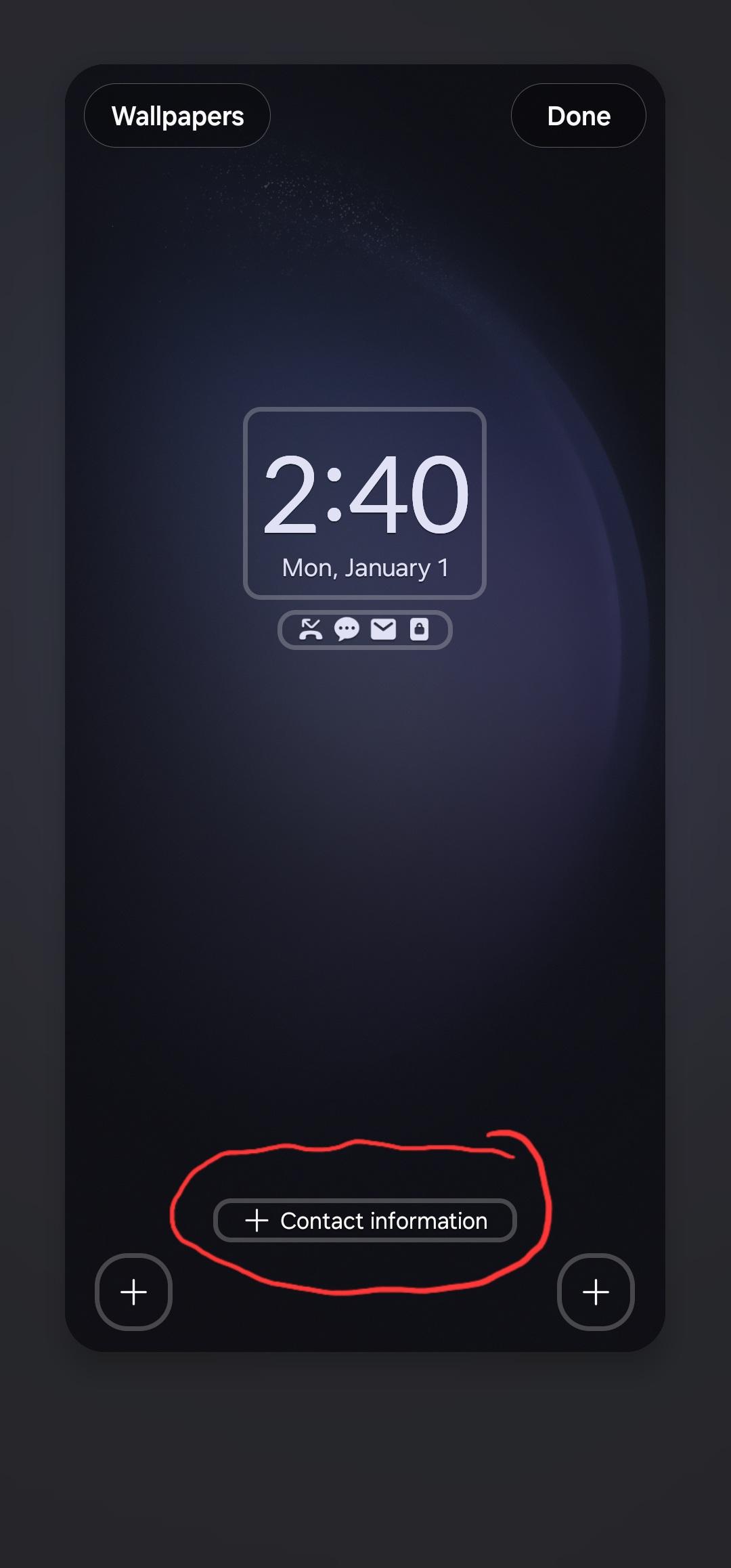Add a shortcut in the bottom-left slot

click(133, 1292)
